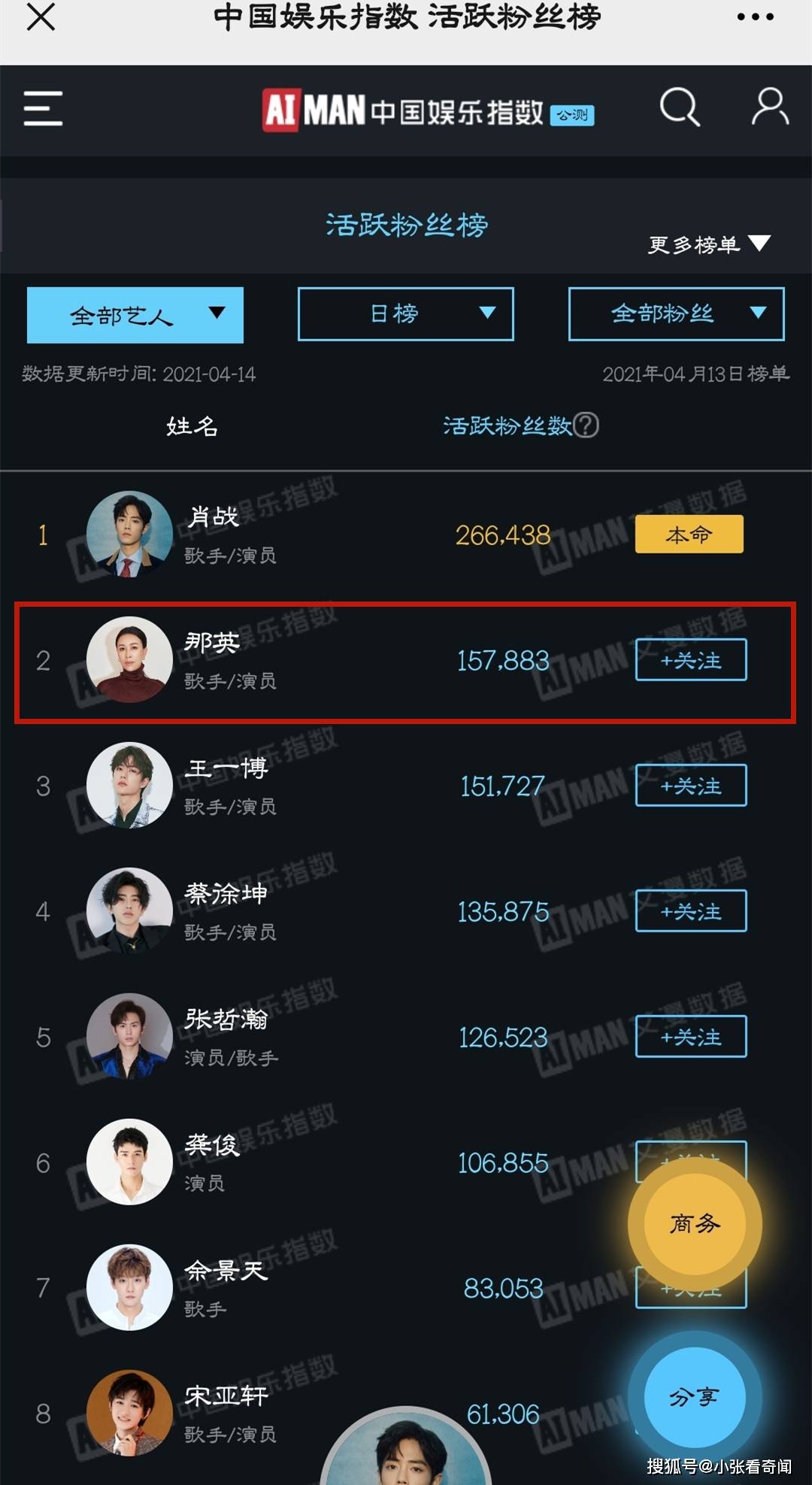Tap +关注 next to 蔡徐坤
The width and height of the screenshot is (812, 1485).
point(690,911)
